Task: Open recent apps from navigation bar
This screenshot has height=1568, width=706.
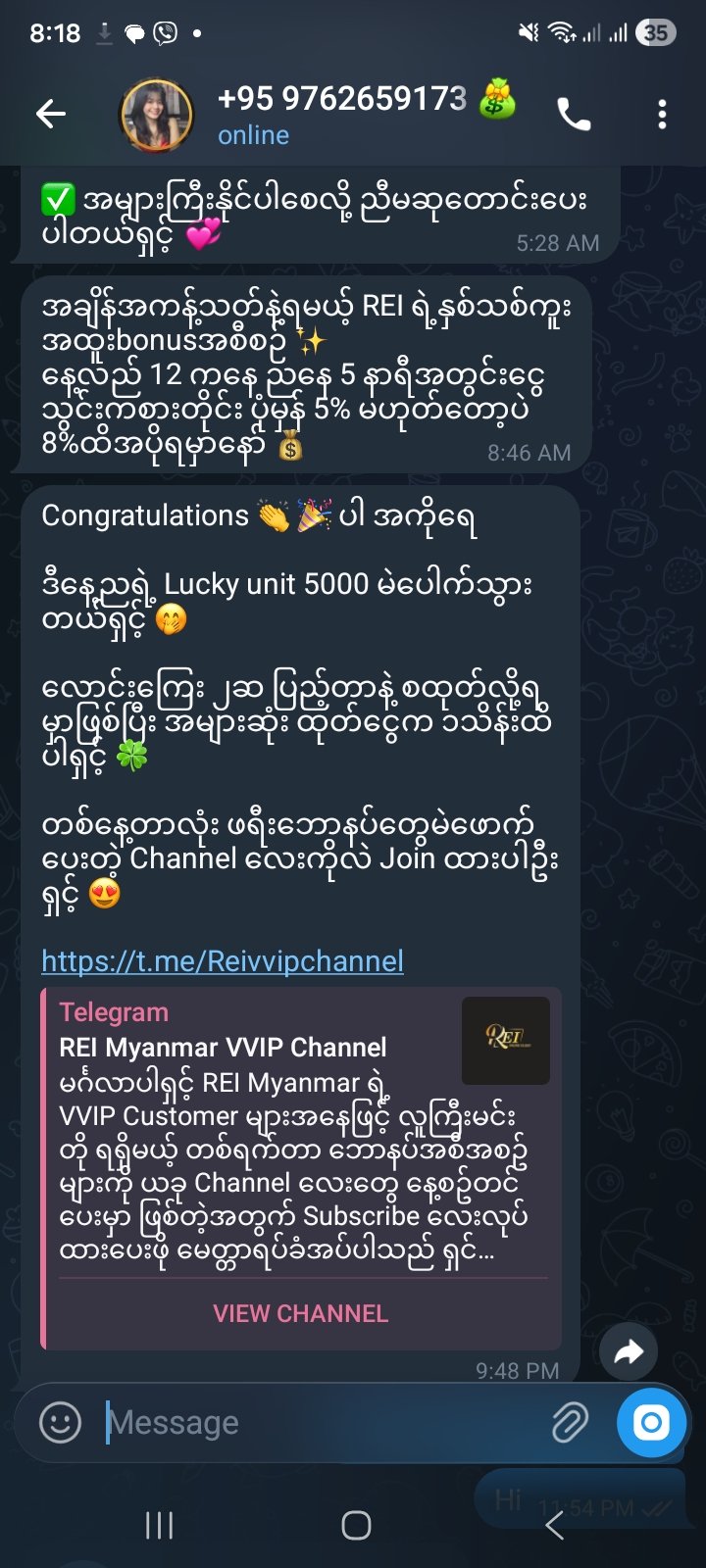Action: point(159,1525)
